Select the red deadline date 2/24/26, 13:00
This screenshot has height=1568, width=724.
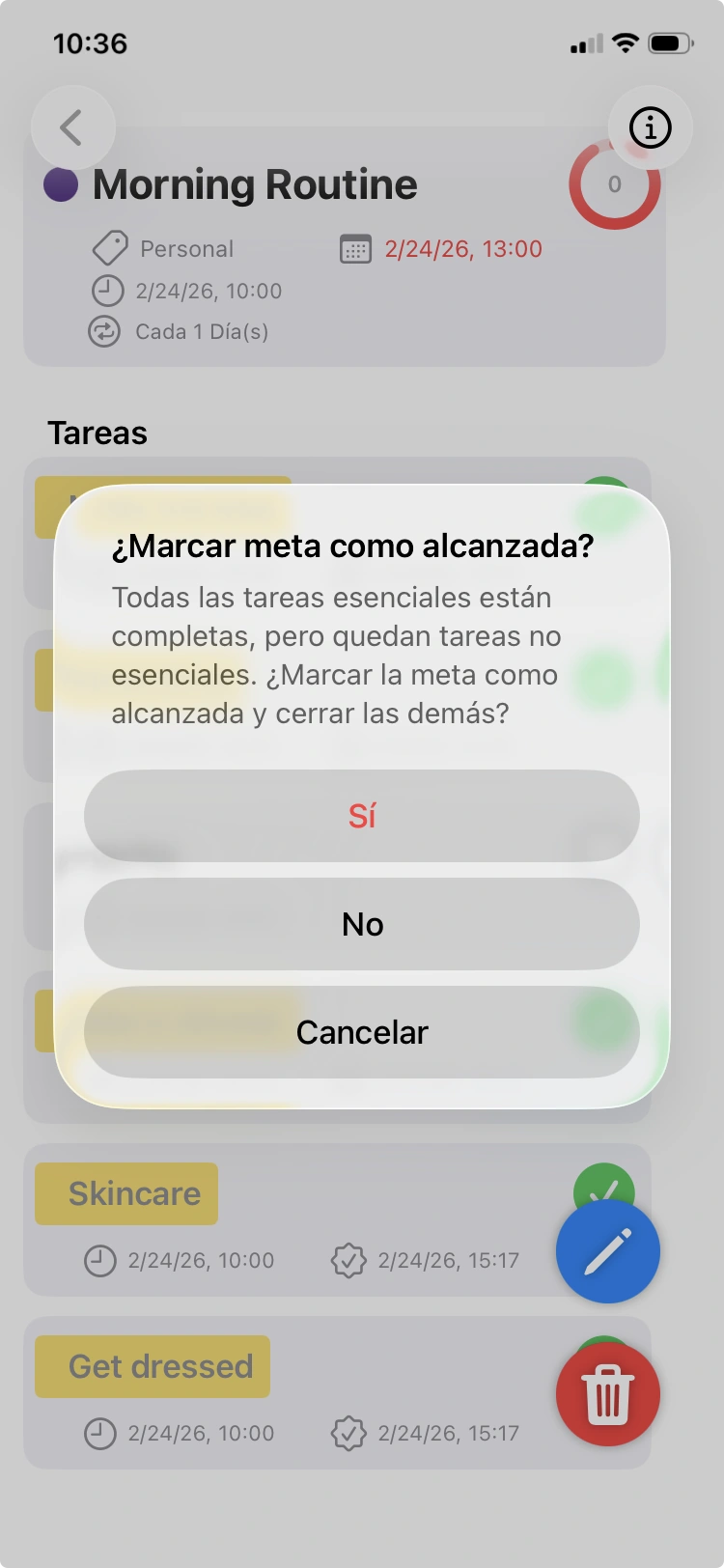click(x=462, y=248)
